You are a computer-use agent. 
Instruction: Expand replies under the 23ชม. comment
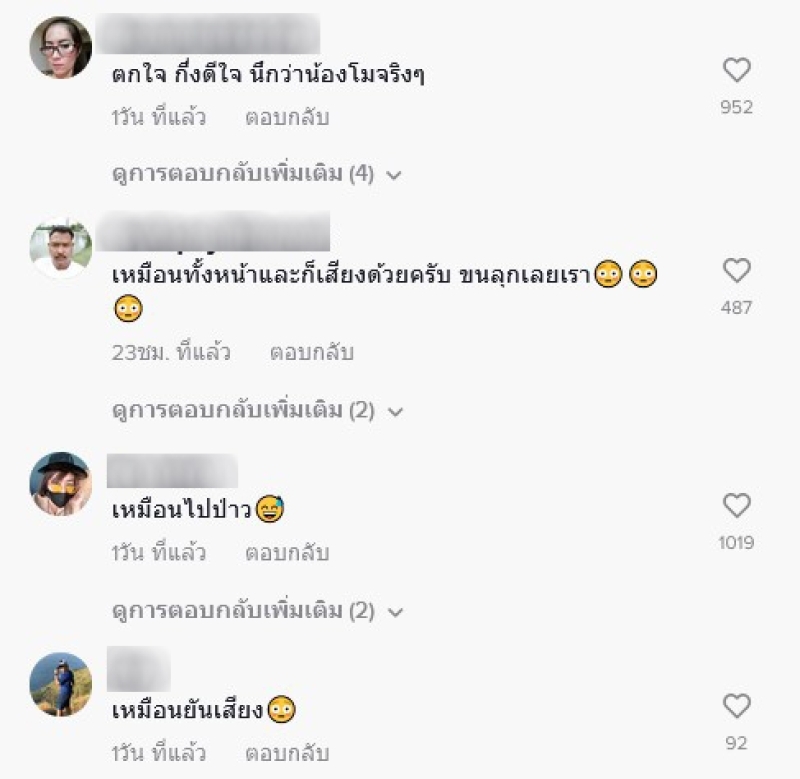(256, 410)
